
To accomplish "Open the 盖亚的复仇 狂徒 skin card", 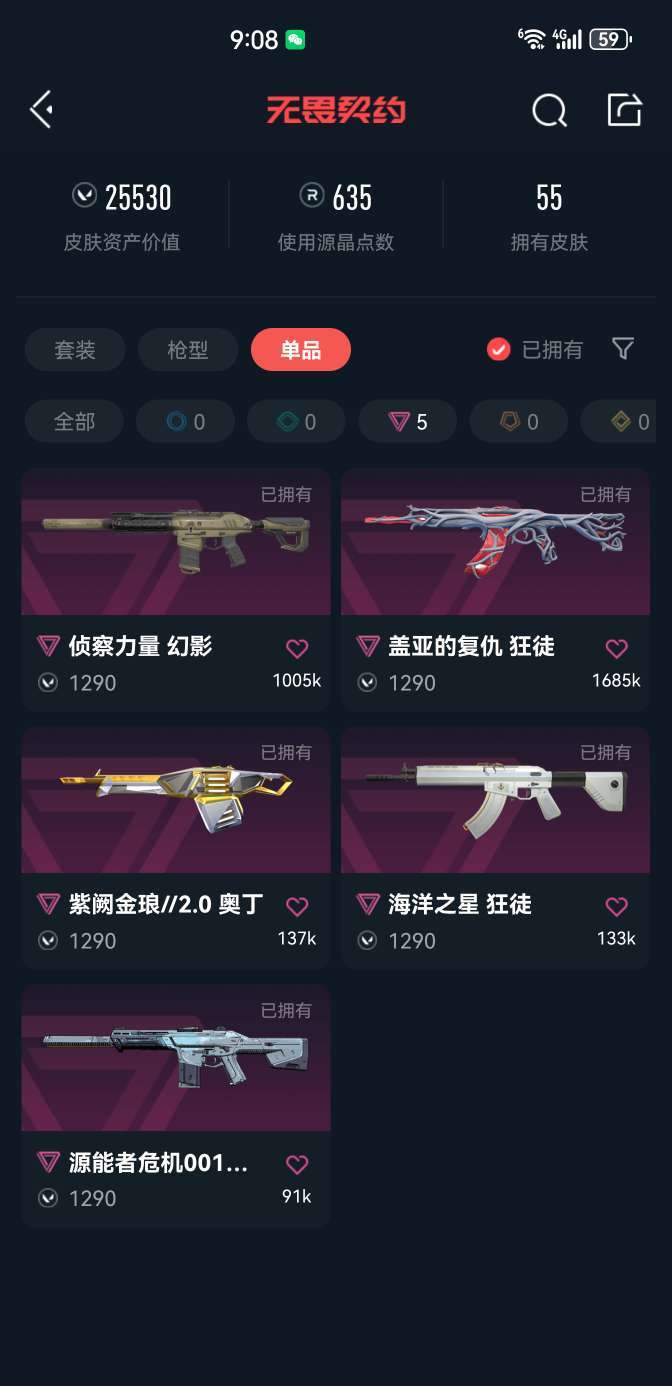I will [x=495, y=590].
